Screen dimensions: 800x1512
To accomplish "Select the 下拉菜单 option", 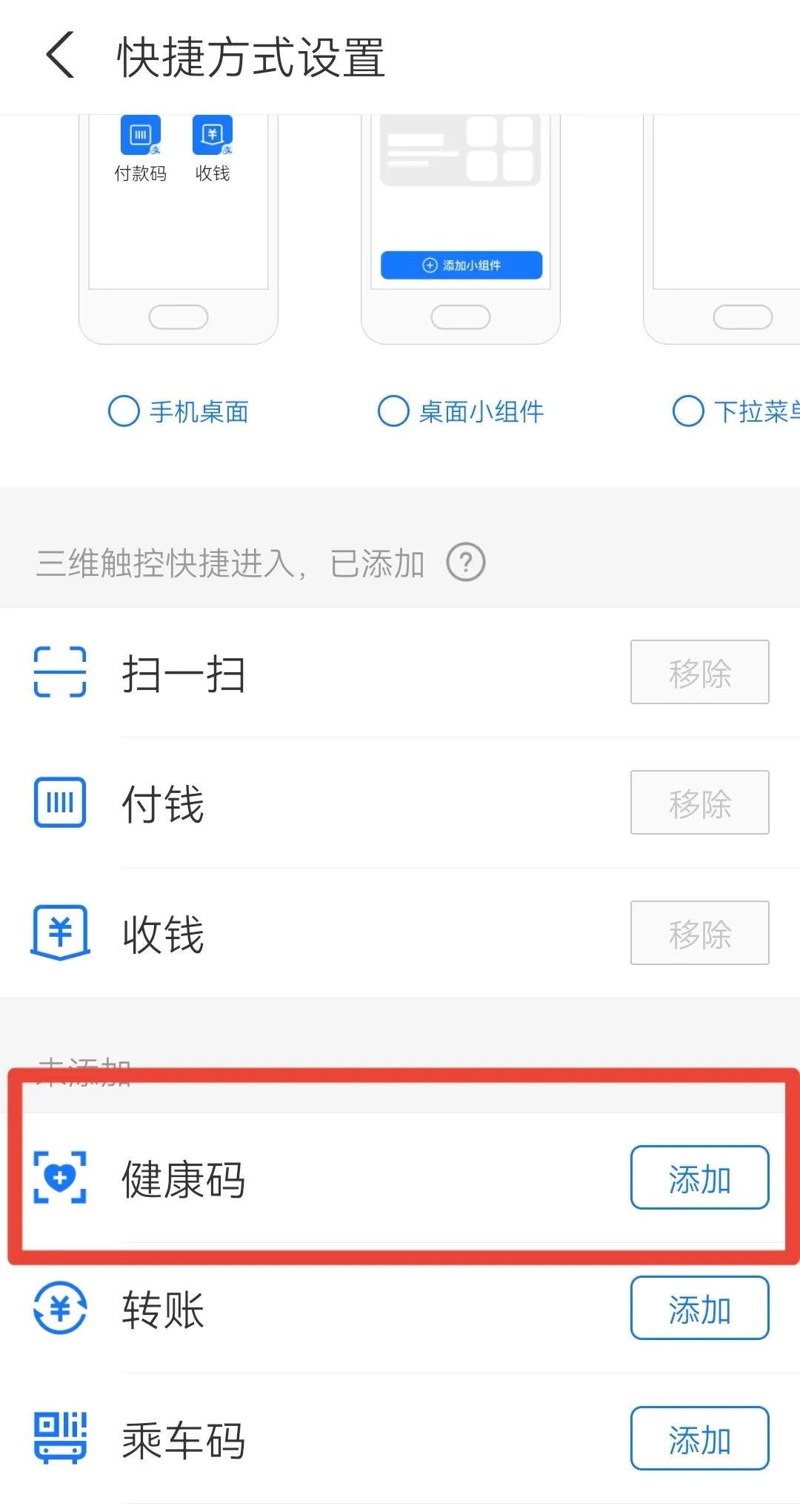I will pyautogui.click(x=688, y=411).
